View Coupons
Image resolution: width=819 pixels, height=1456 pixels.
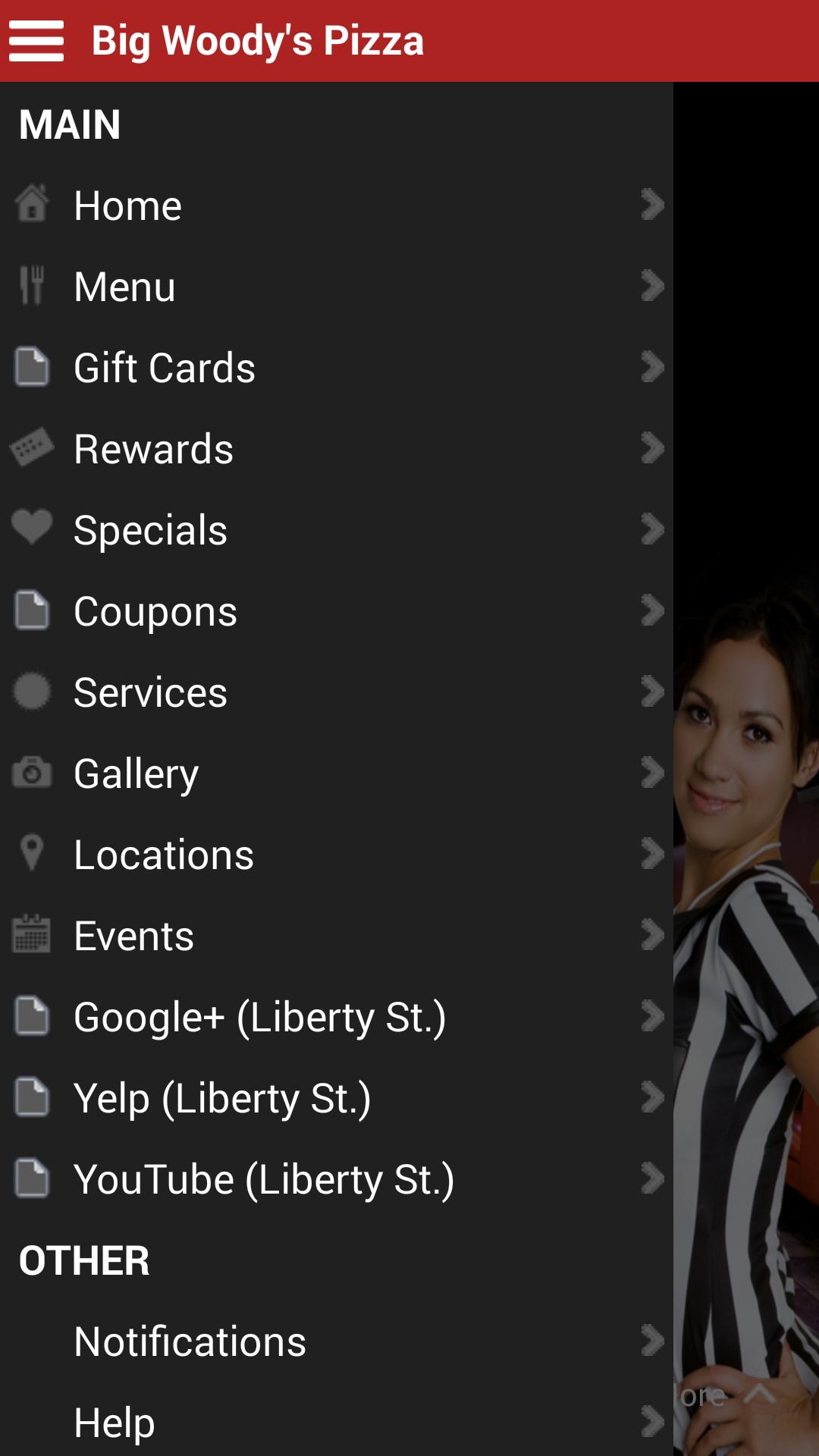pos(336,611)
